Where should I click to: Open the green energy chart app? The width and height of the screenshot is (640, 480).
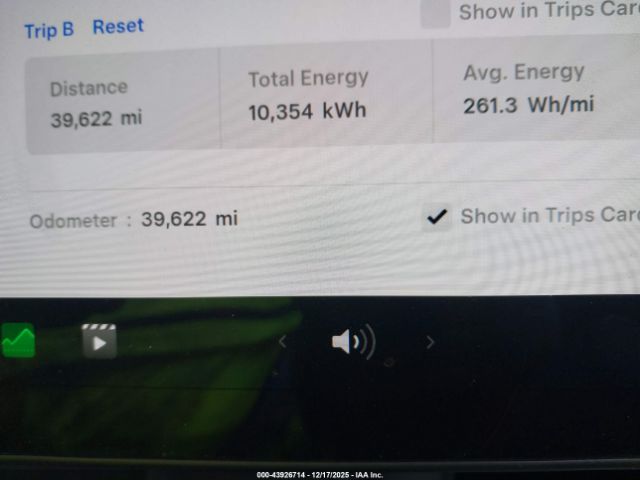point(17,341)
